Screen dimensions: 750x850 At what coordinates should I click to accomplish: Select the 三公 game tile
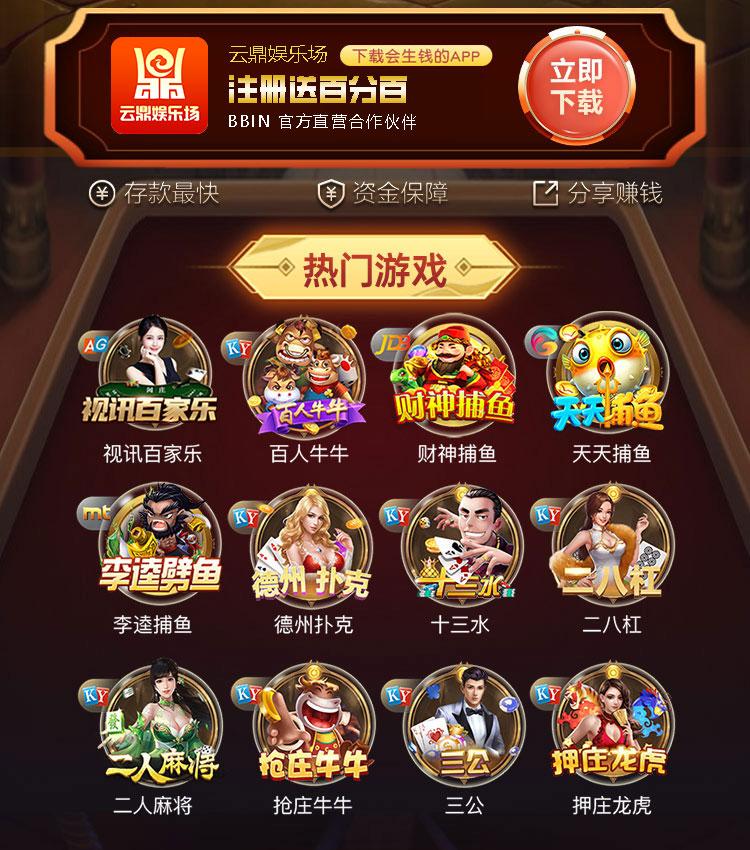click(462, 725)
